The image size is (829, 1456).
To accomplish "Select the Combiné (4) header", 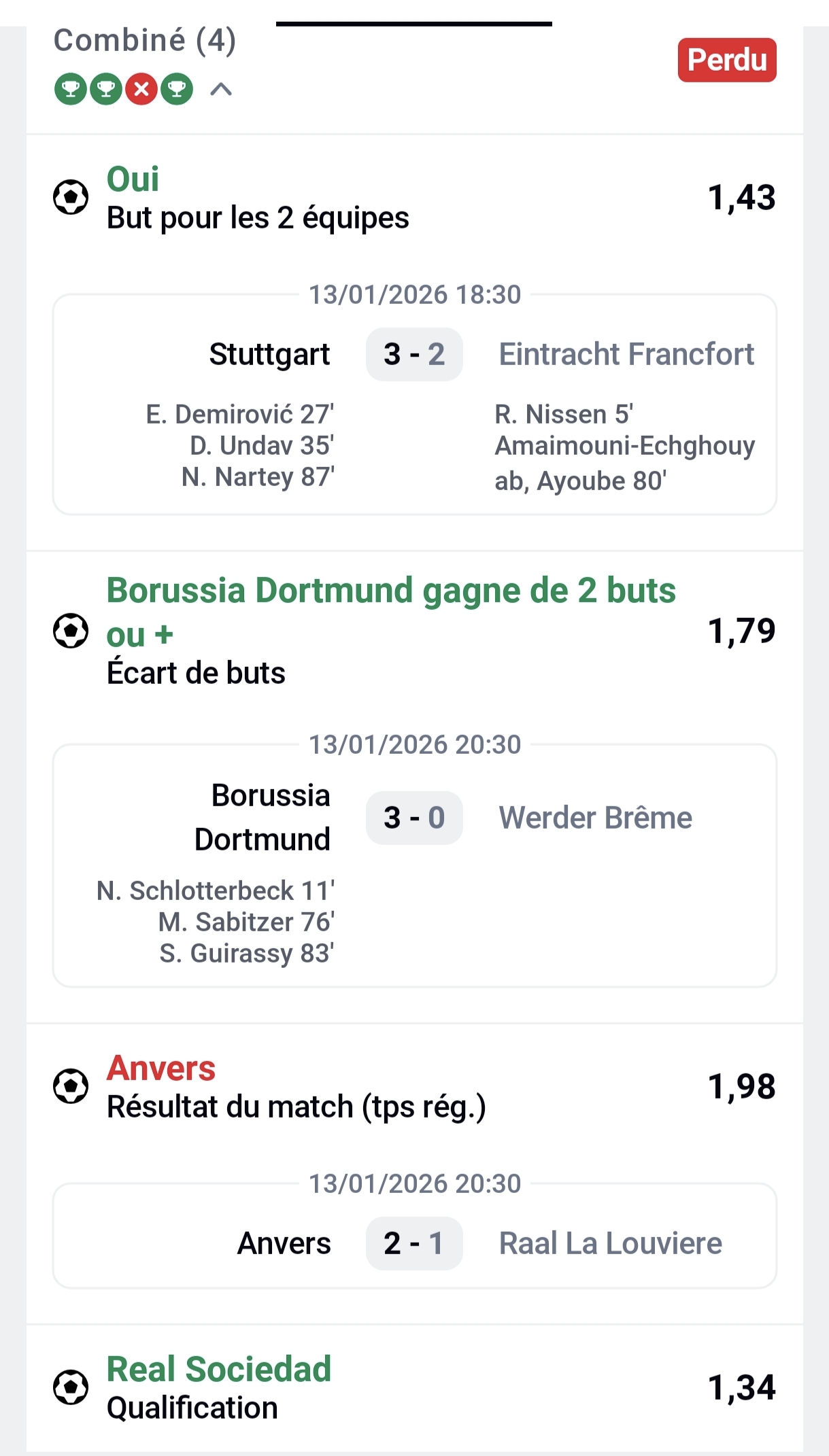I will tap(145, 41).
